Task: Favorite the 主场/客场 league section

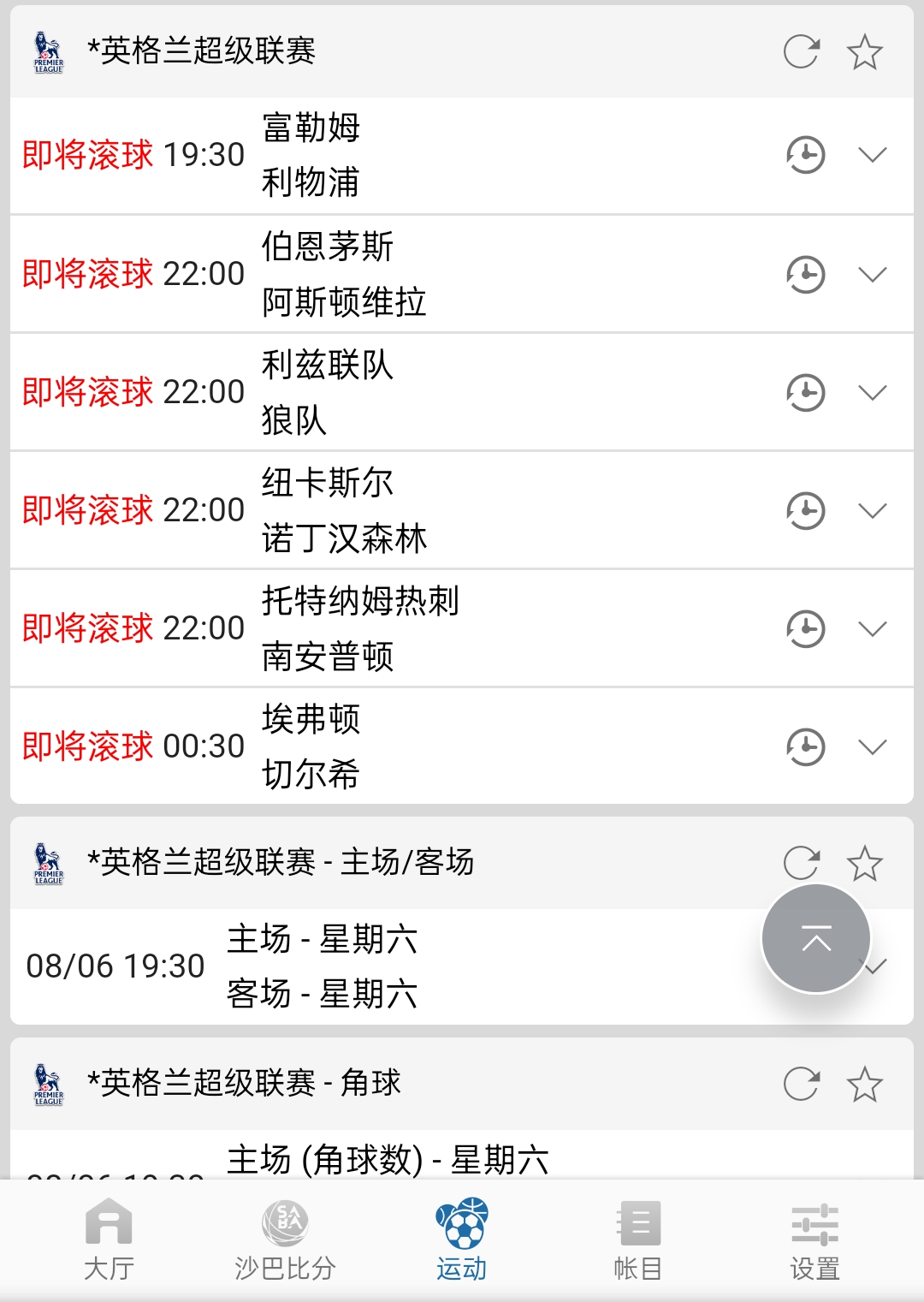Action: point(864,863)
